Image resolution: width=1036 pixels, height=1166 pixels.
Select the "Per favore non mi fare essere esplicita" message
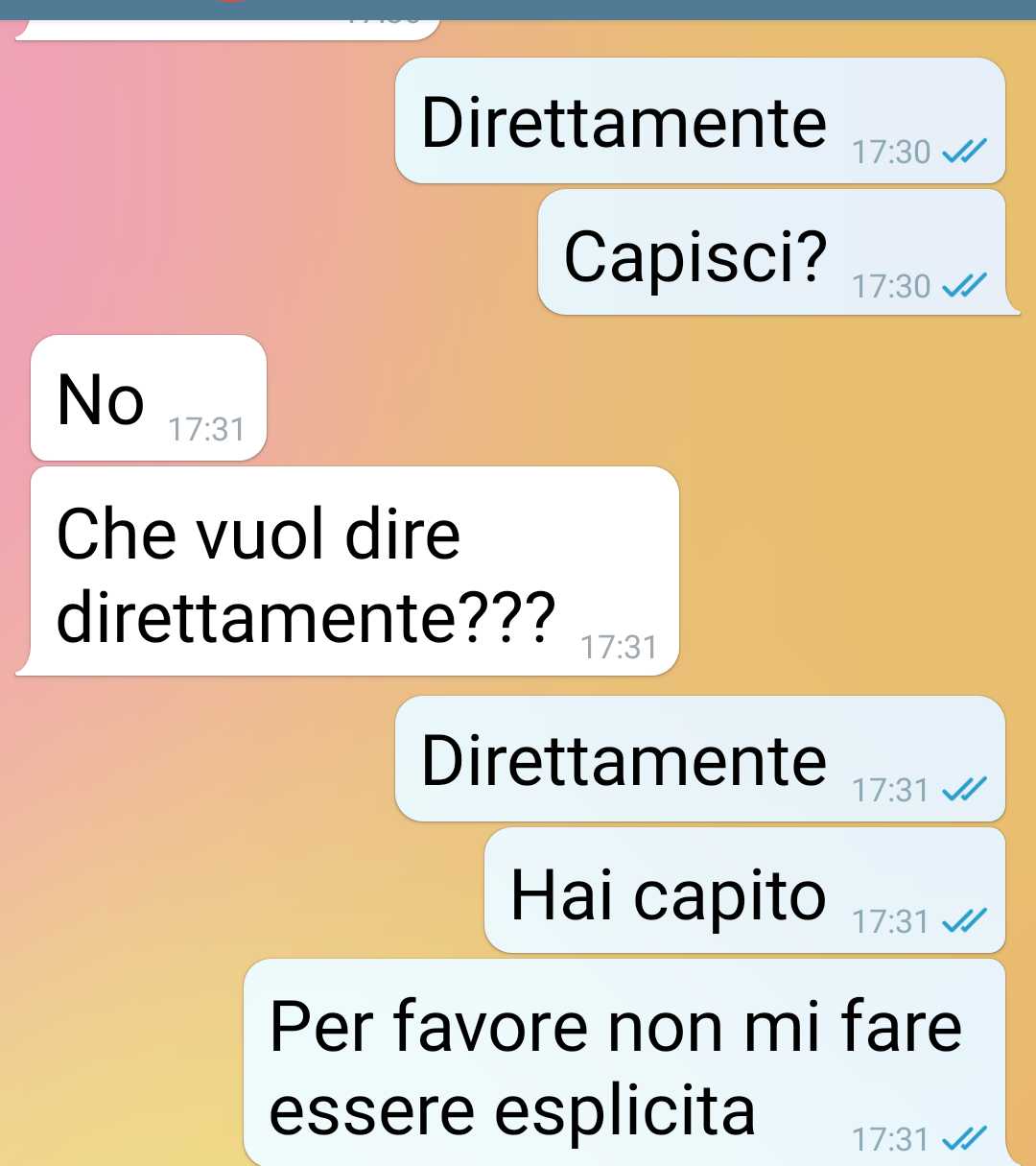(x=624, y=1063)
